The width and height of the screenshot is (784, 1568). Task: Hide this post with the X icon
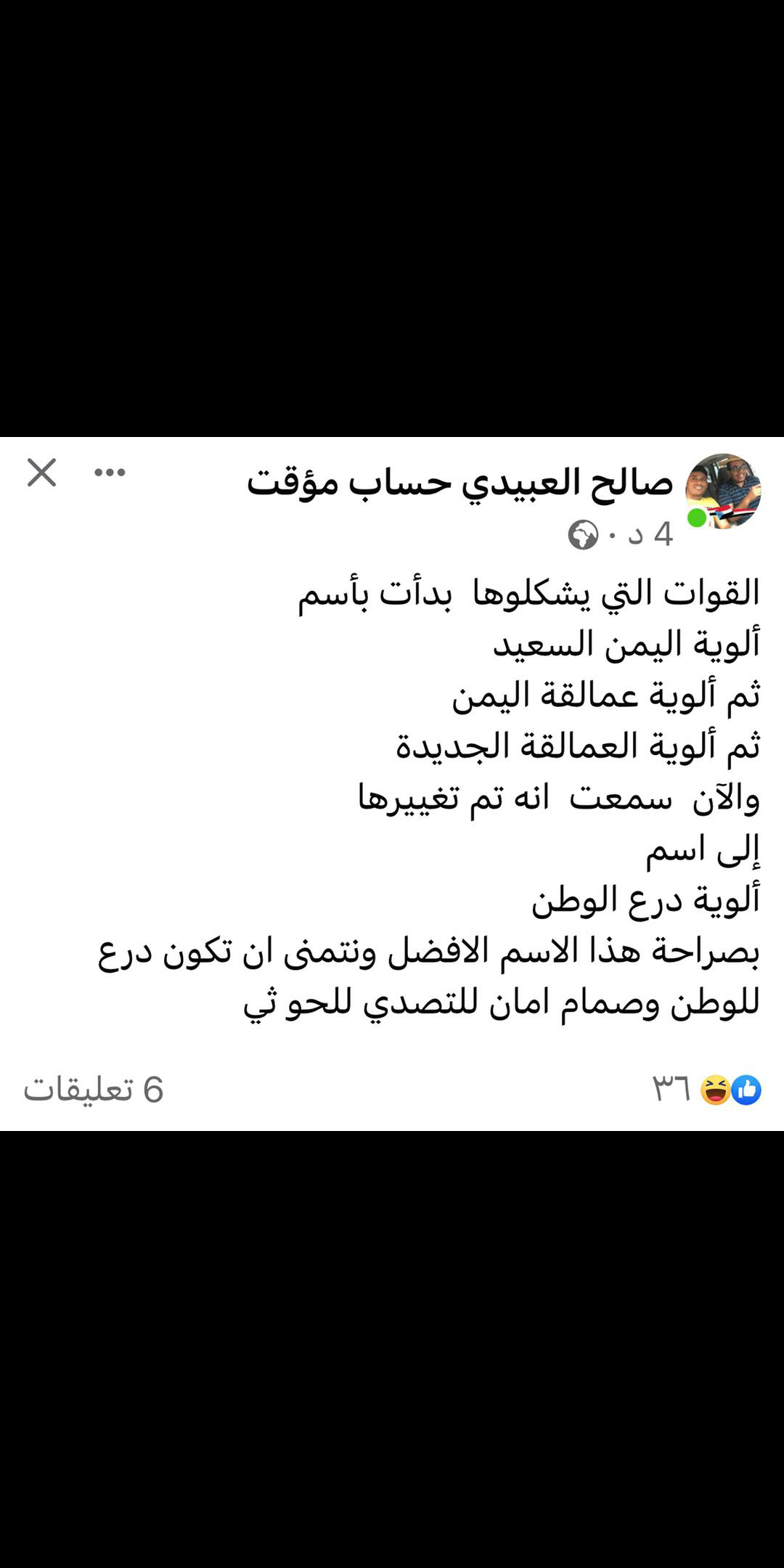click(x=41, y=473)
